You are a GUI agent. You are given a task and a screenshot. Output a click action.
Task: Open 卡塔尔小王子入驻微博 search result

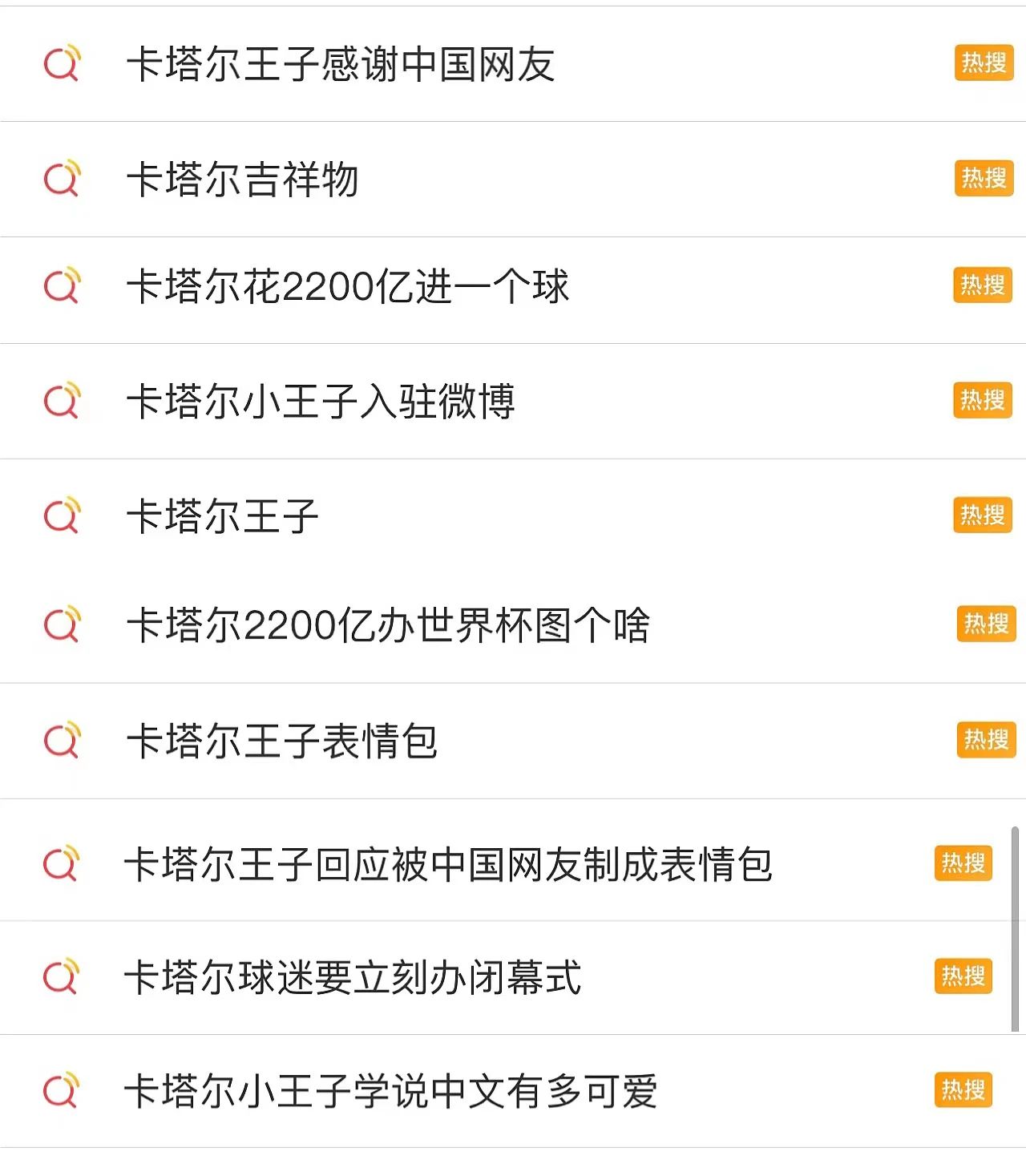coord(321,401)
